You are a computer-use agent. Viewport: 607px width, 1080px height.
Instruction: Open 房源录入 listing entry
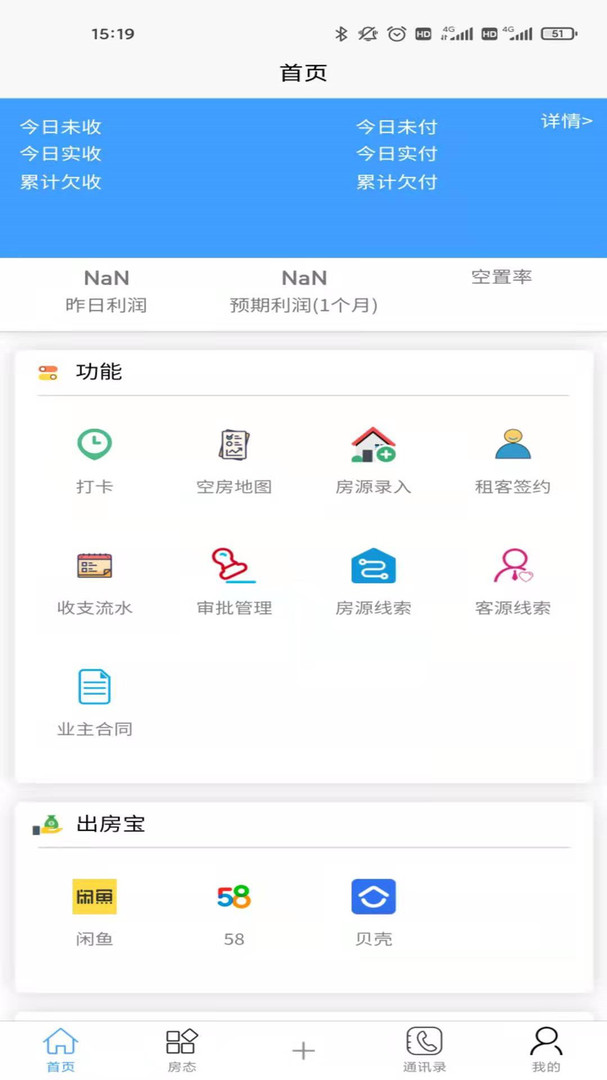click(x=373, y=460)
